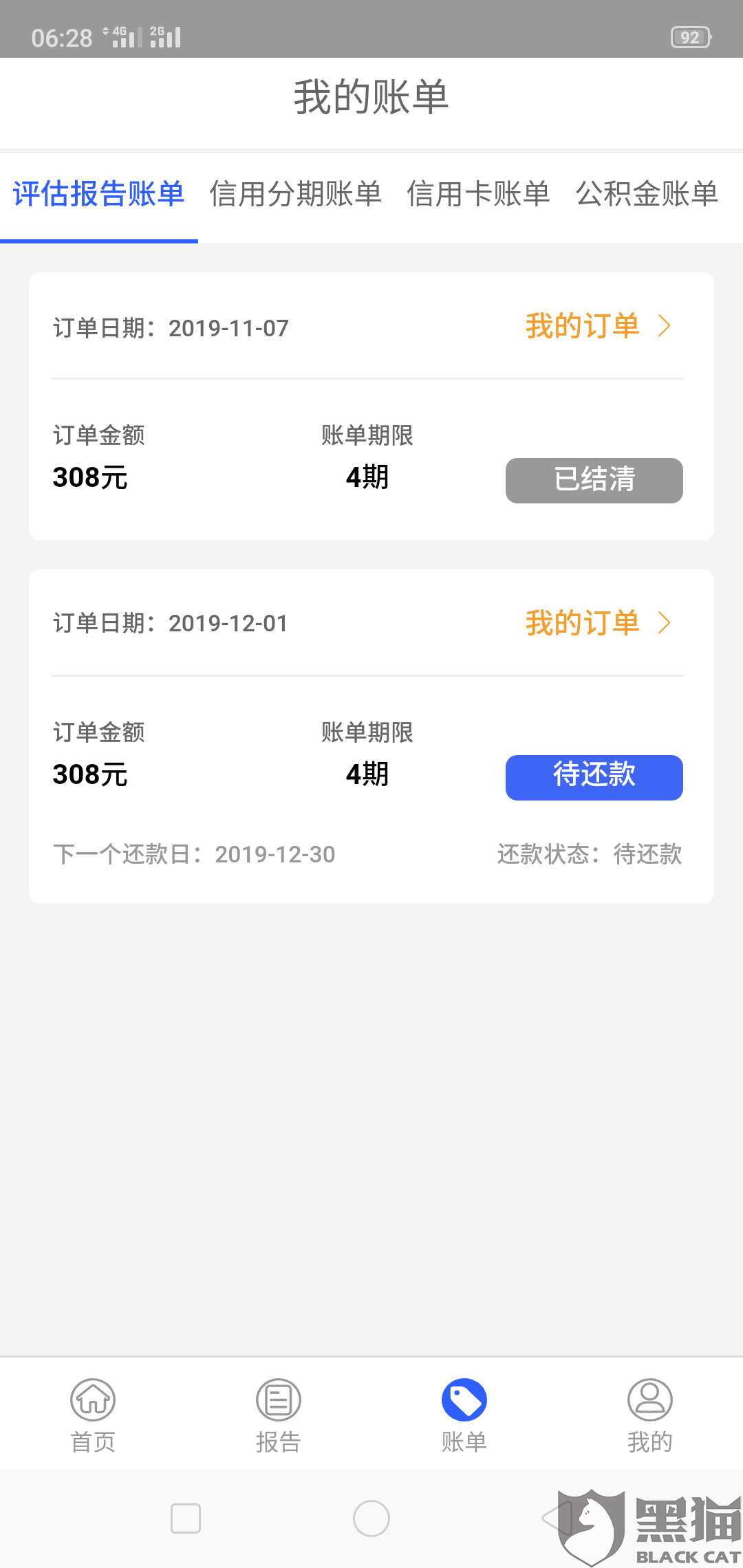Select the 评估报告账单 tab
The width and height of the screenshot is (743, 1568).
click(x=98, y=194)
